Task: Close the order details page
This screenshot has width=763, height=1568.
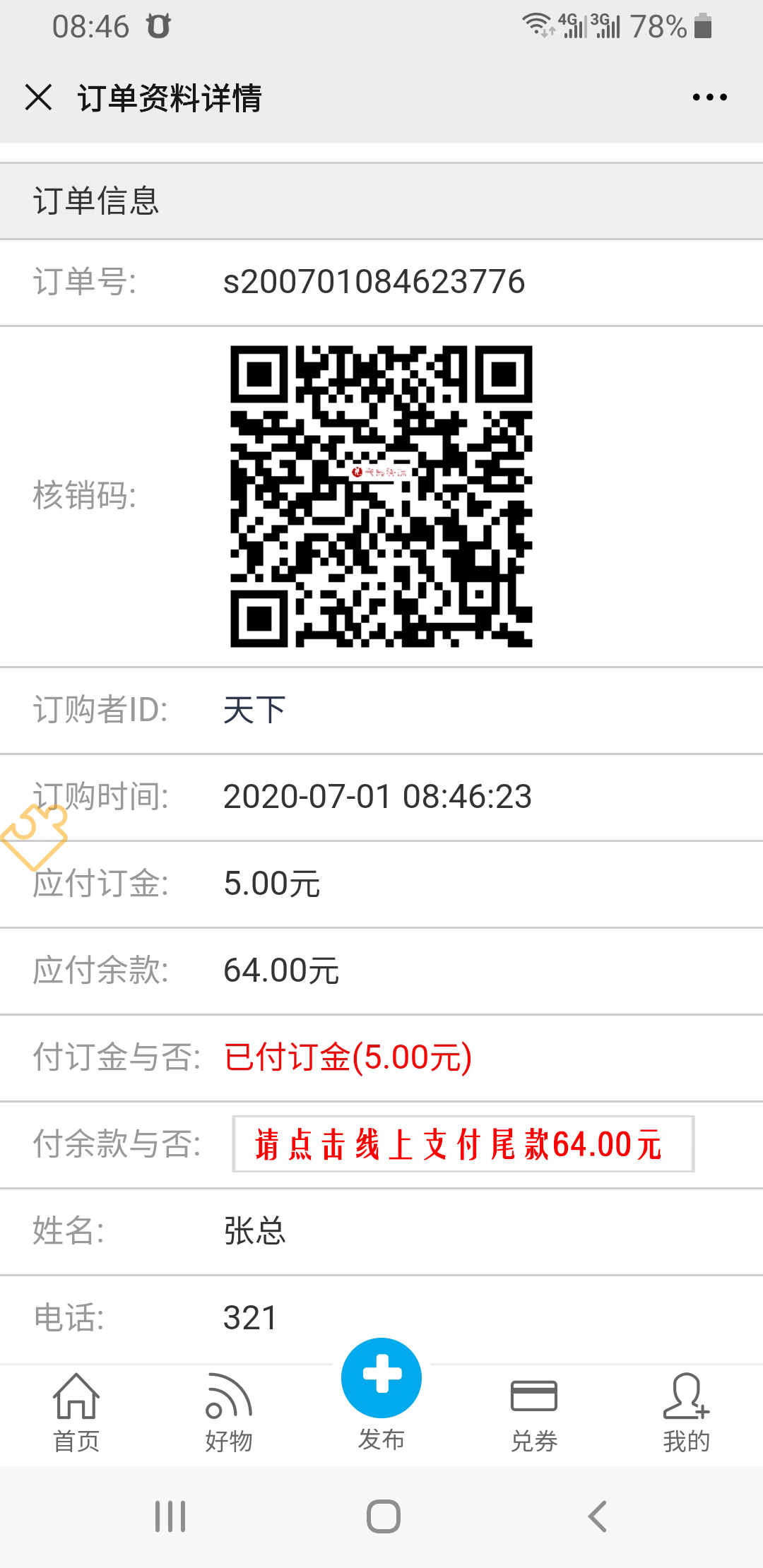Action: (38, 97)
